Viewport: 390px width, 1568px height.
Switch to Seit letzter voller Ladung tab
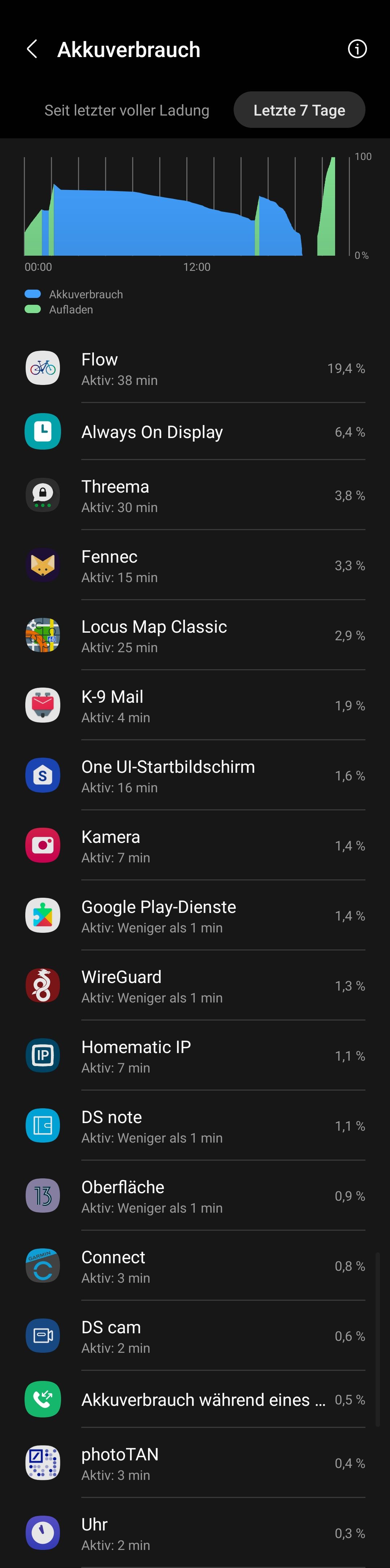pyautogui.click(x=126, y=110)
